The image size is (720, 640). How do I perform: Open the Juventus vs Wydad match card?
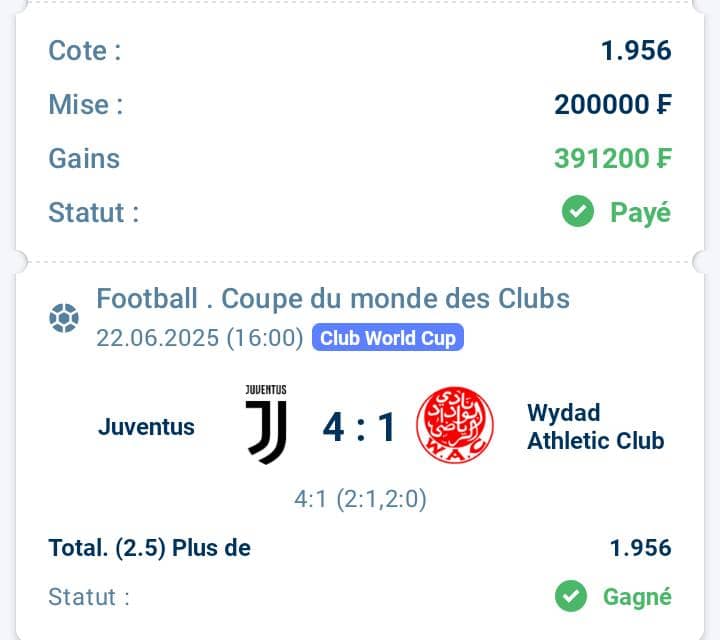click(x=359, y=428)
